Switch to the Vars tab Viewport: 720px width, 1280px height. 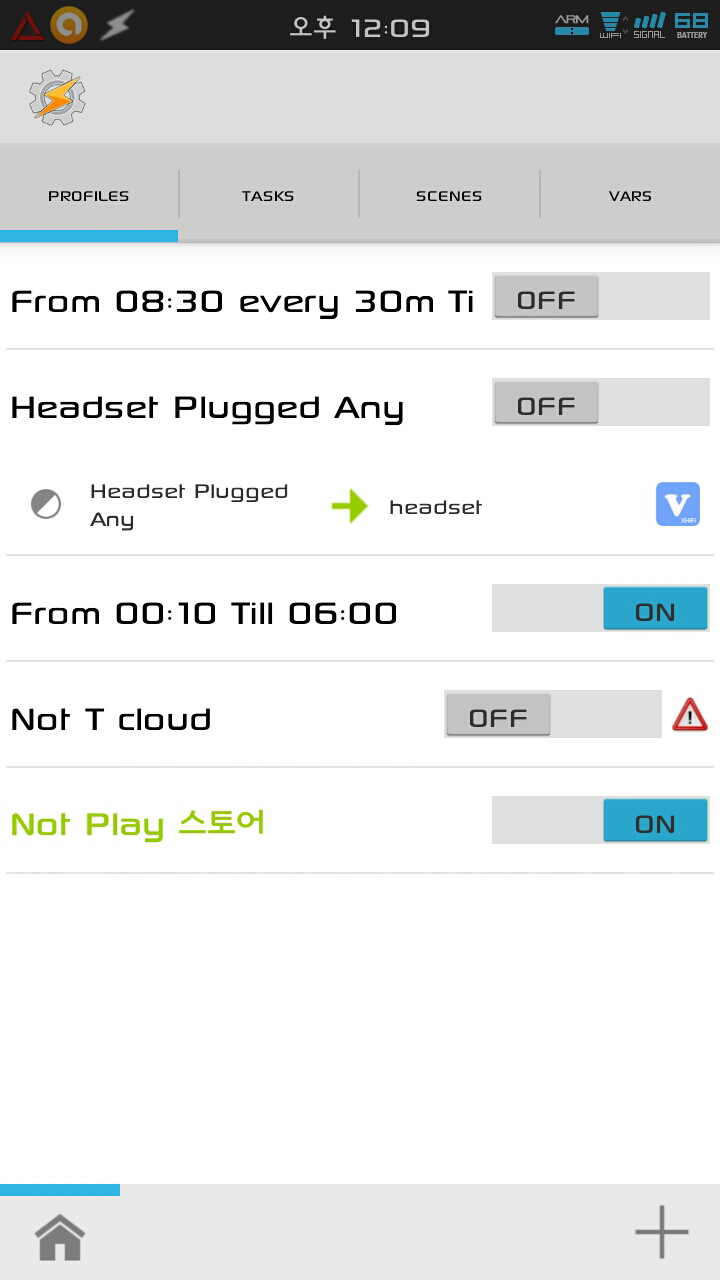pos(630,196)
